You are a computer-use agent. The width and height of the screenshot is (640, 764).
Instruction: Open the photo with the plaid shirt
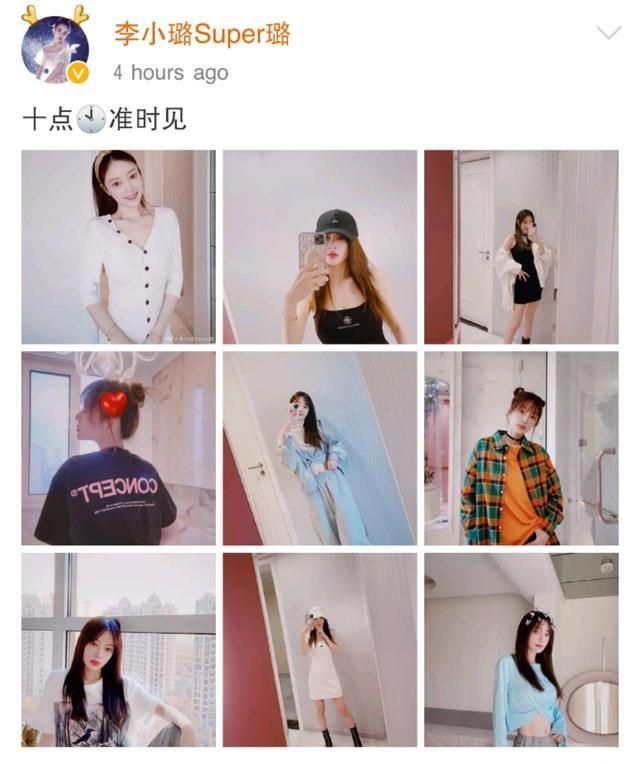521,448
